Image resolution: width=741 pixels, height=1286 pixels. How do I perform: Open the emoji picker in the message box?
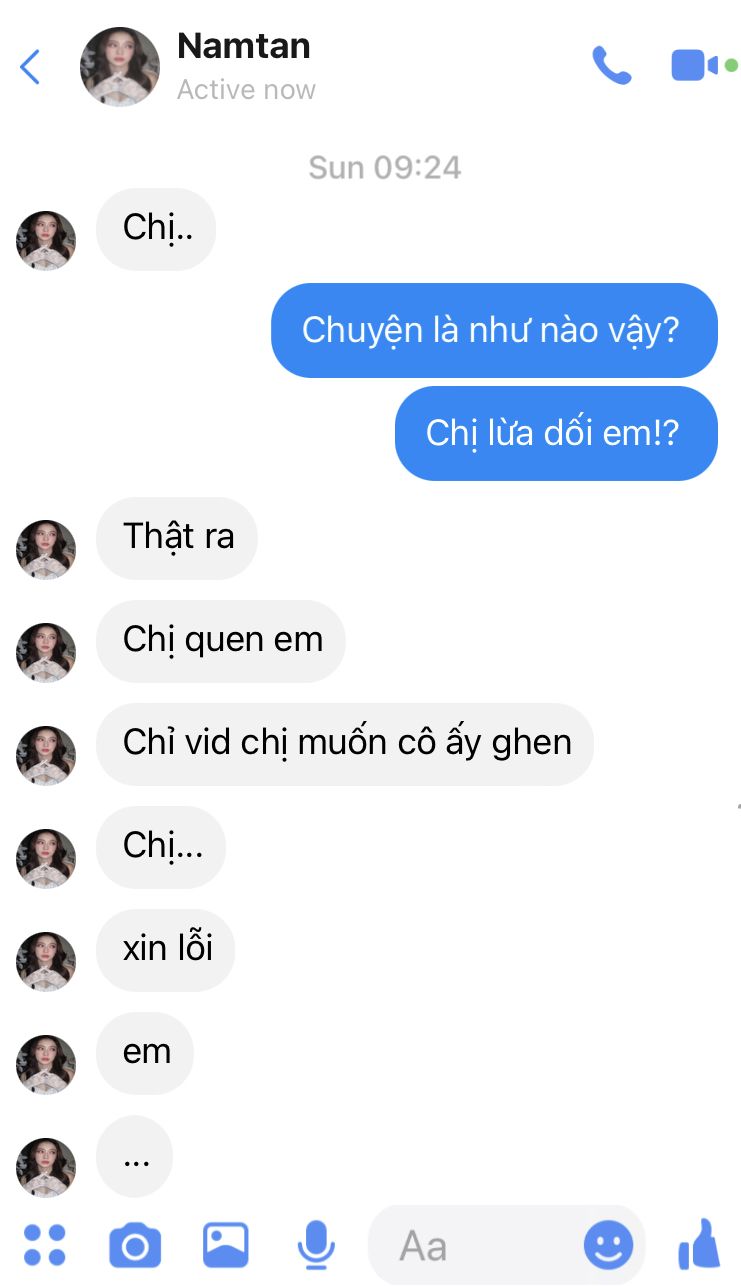608,1246
